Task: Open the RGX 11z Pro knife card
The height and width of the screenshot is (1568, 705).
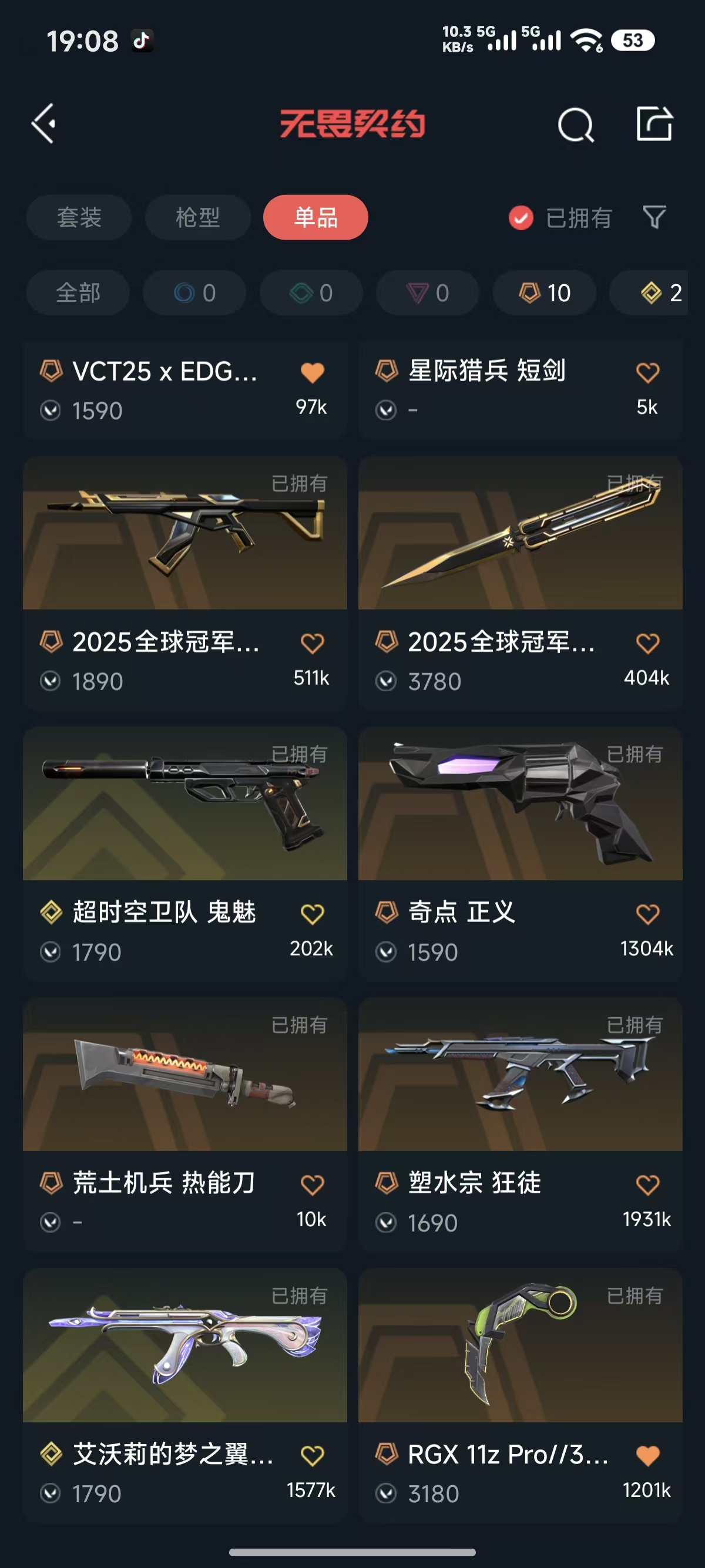Action: click(x=520, y=1345)
